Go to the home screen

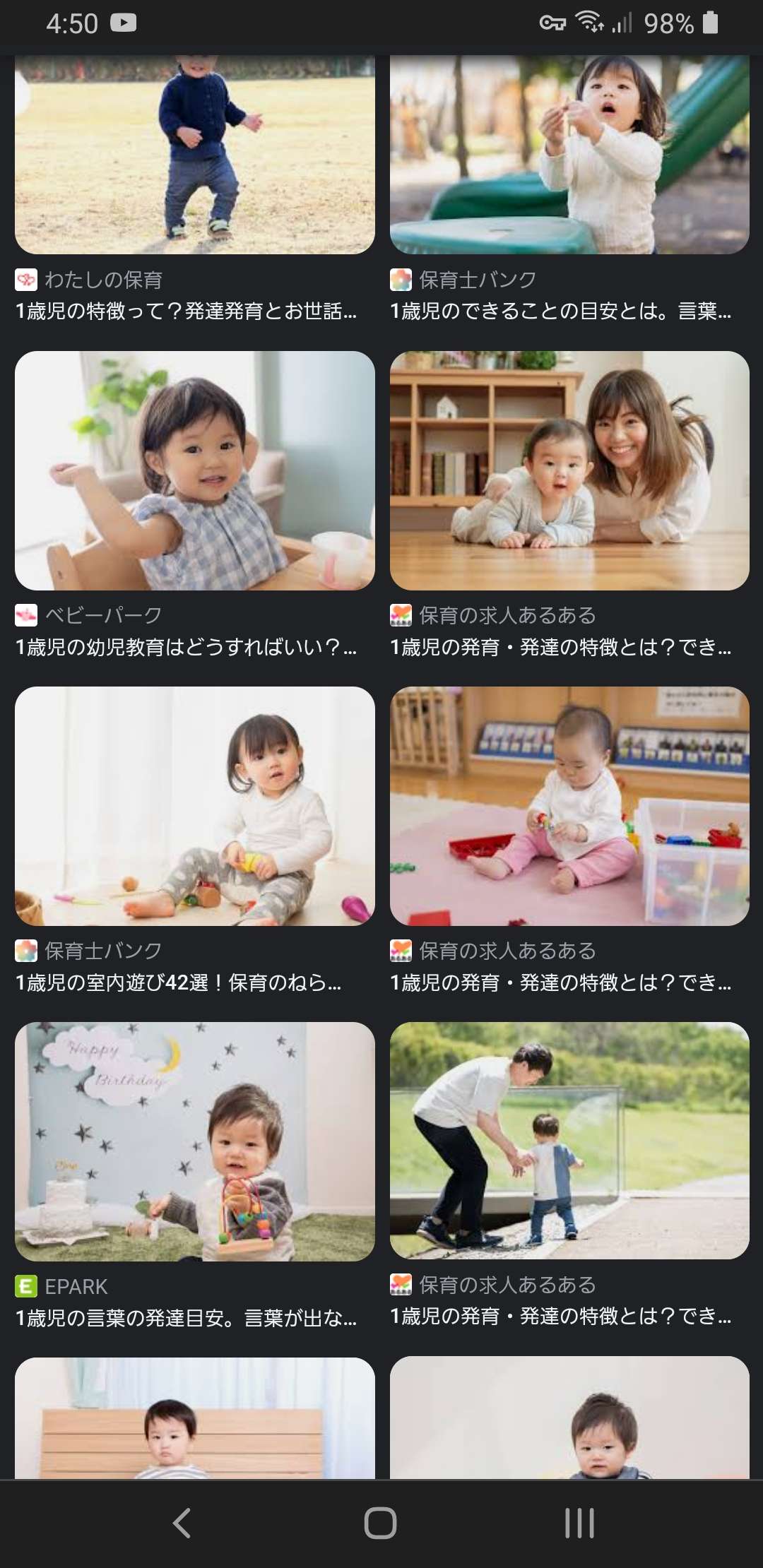coord(381,1523)
